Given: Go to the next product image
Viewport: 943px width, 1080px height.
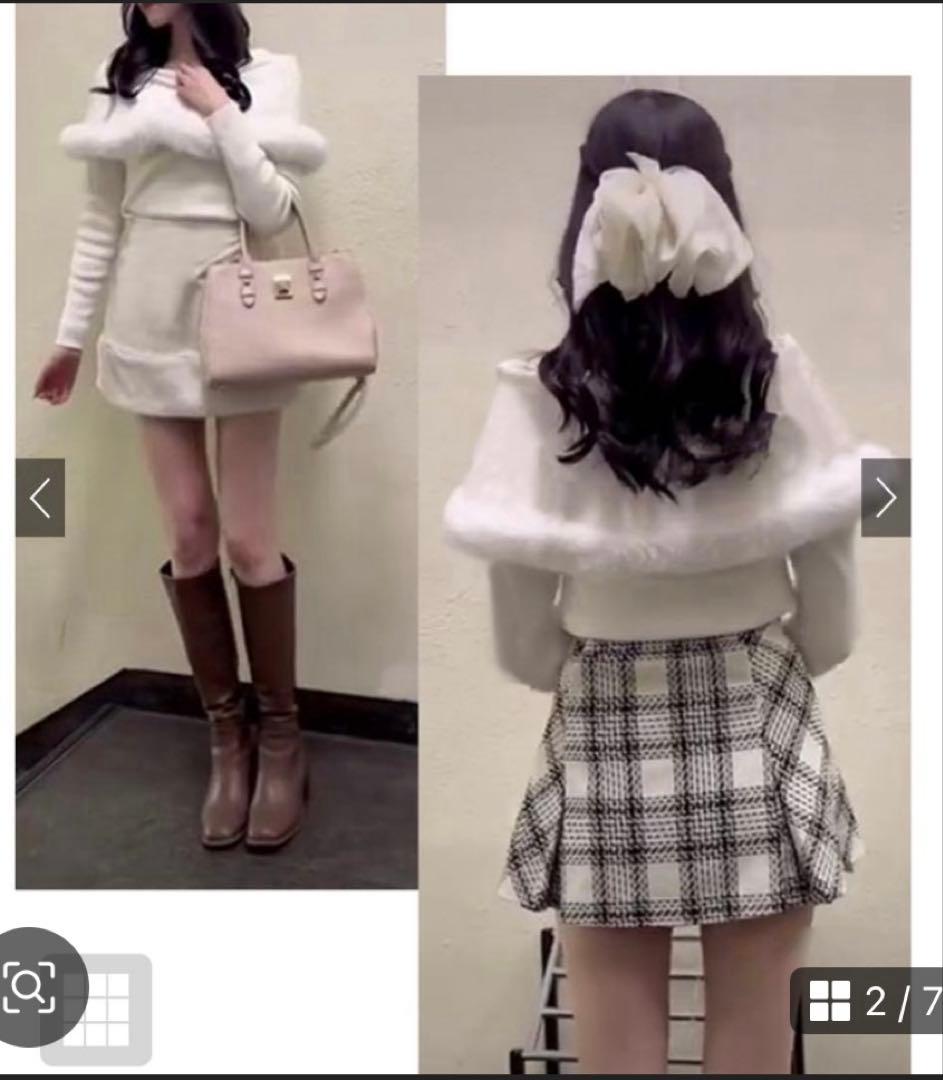Looking at the screenshot, I should click(886, 498).
